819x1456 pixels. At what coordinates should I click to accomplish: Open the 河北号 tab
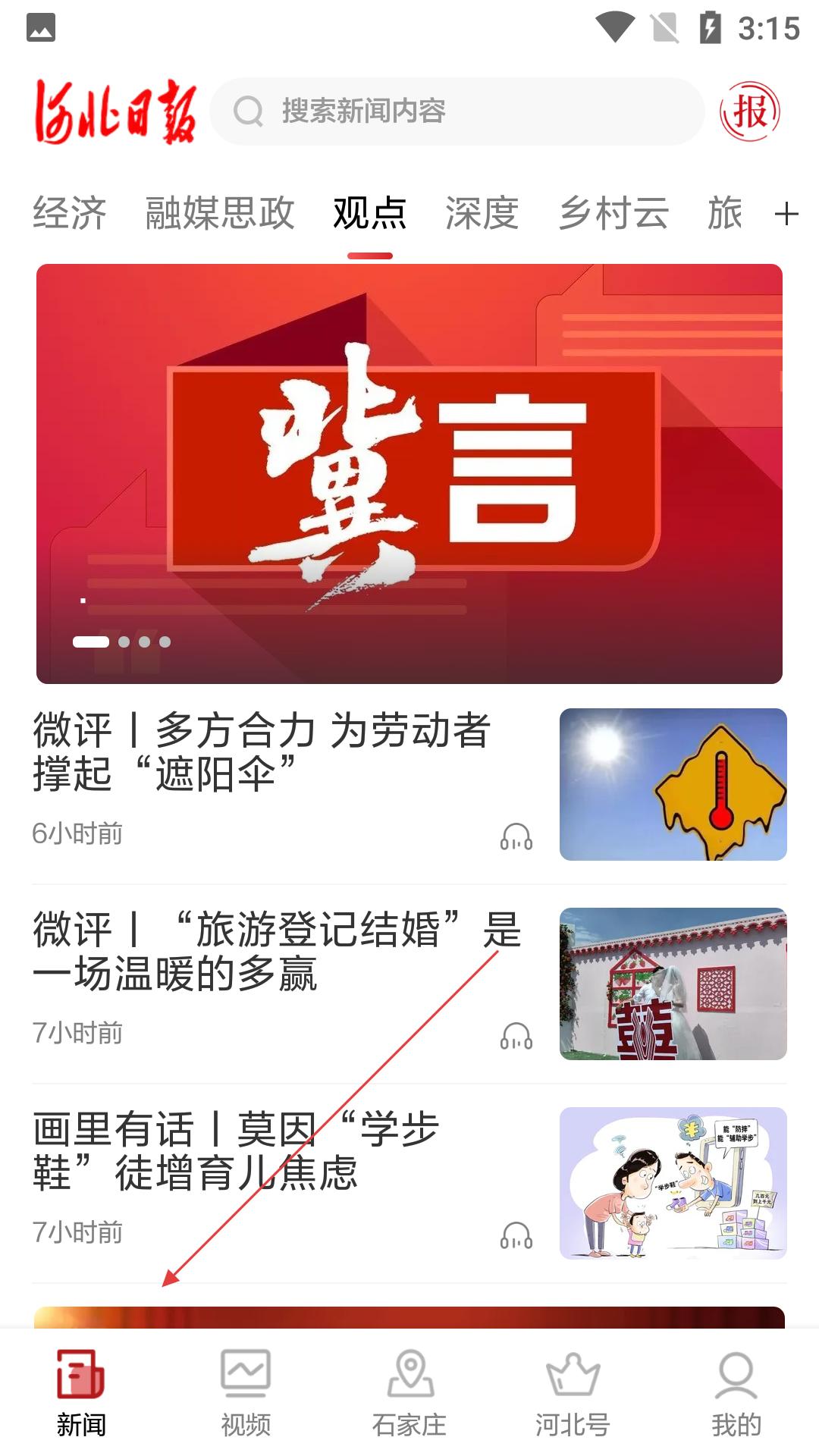(x=573, y=1394)
